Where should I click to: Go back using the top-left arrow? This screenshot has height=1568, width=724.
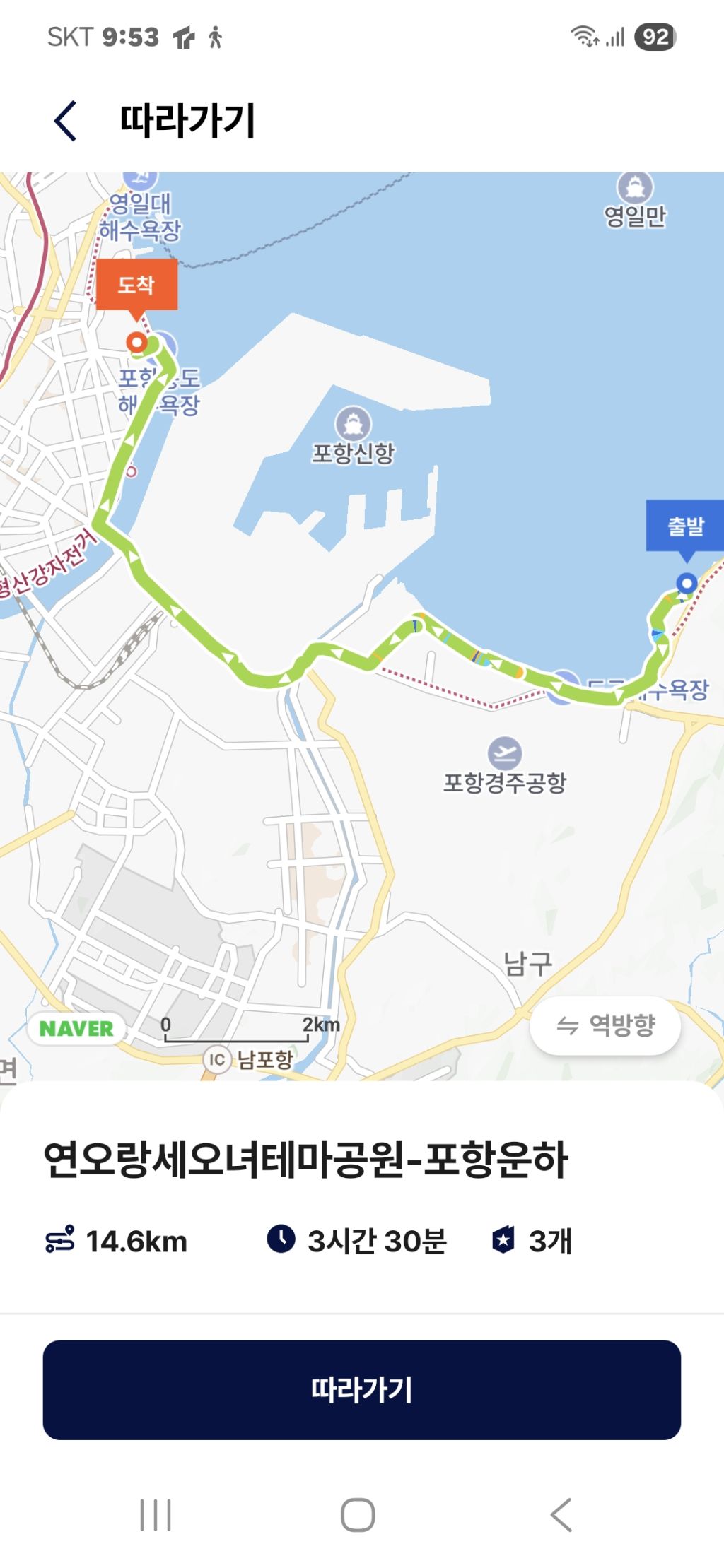[x=66, y=121]
